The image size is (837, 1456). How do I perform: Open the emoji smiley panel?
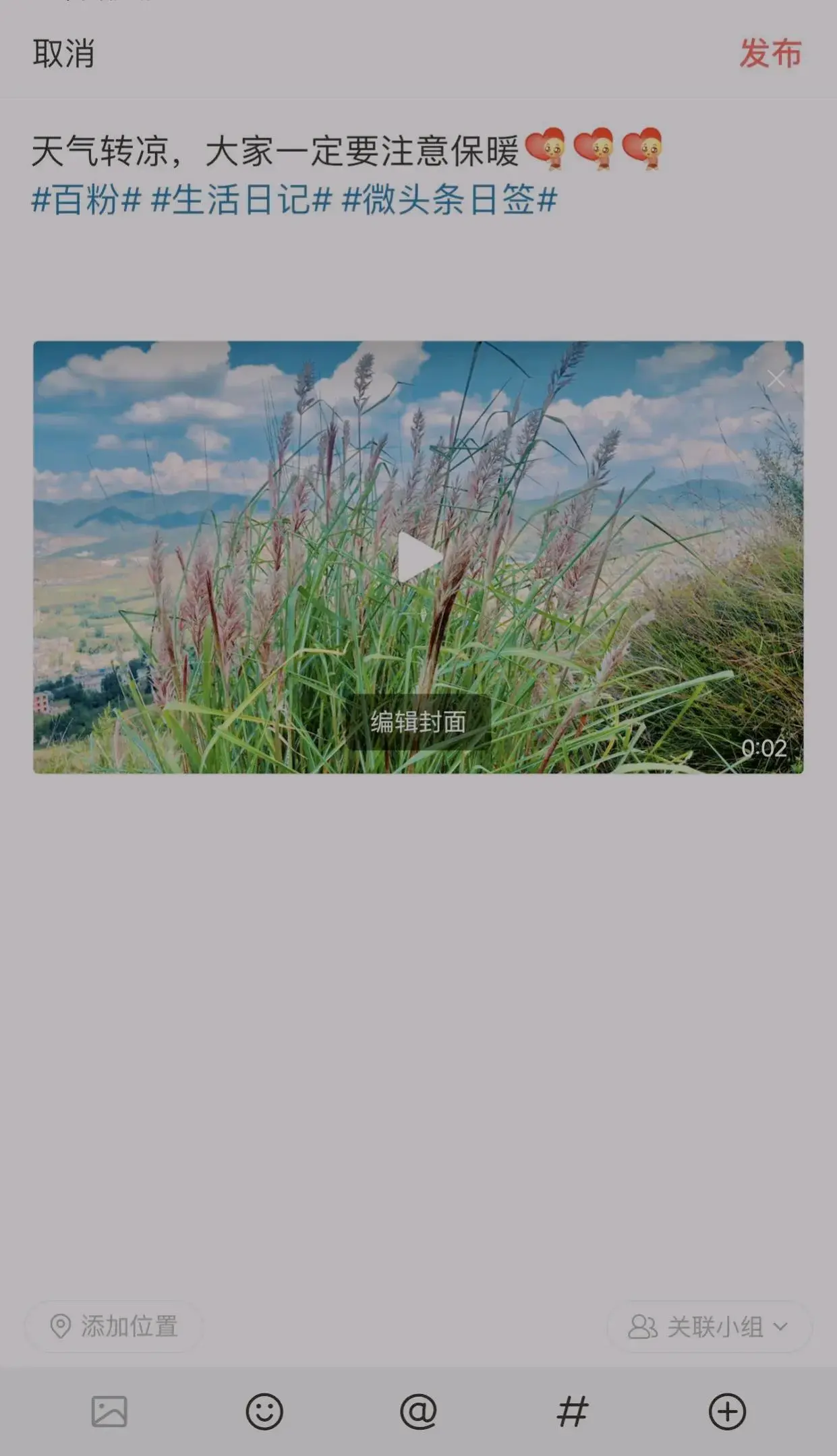264,1412
